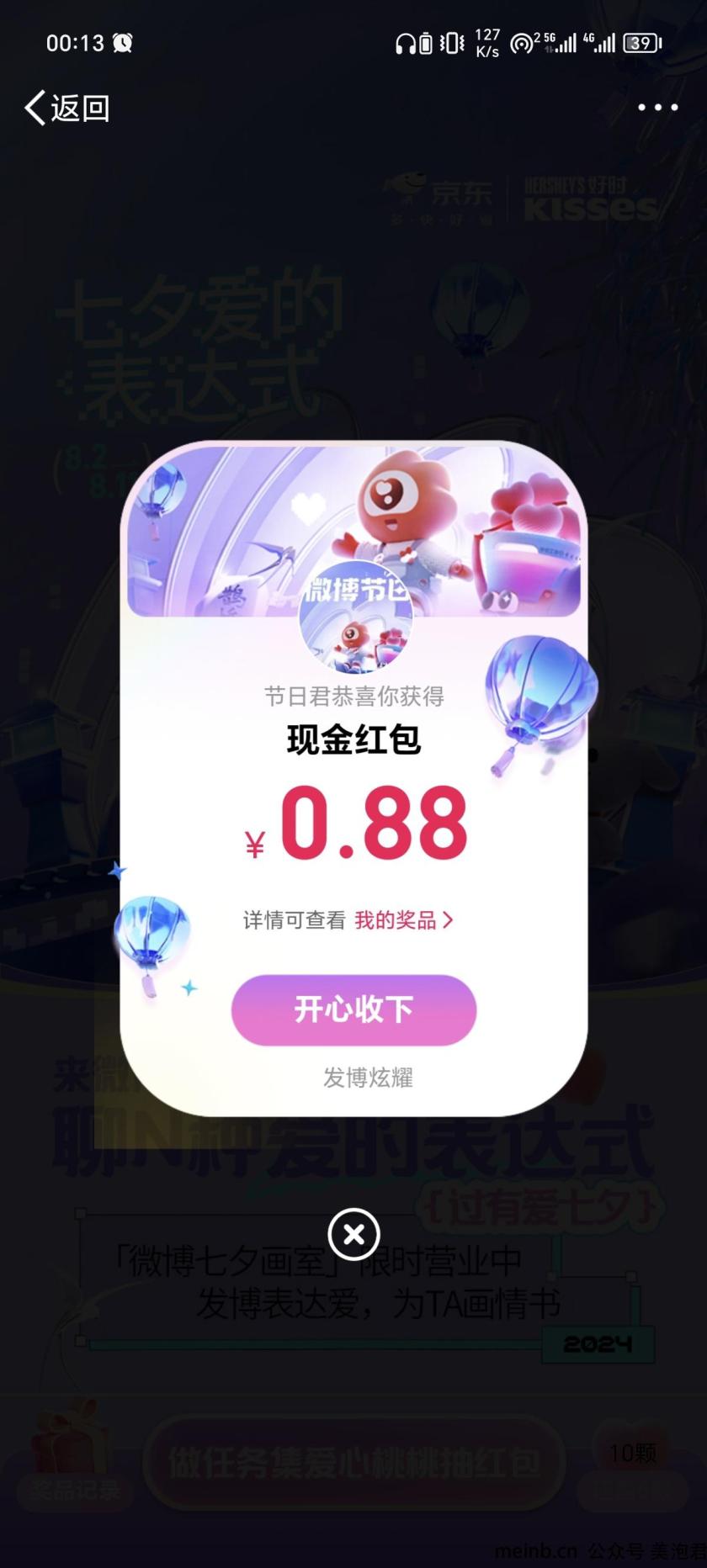
Task: Accept the red packet with 开心收下
Action: 353,1009
